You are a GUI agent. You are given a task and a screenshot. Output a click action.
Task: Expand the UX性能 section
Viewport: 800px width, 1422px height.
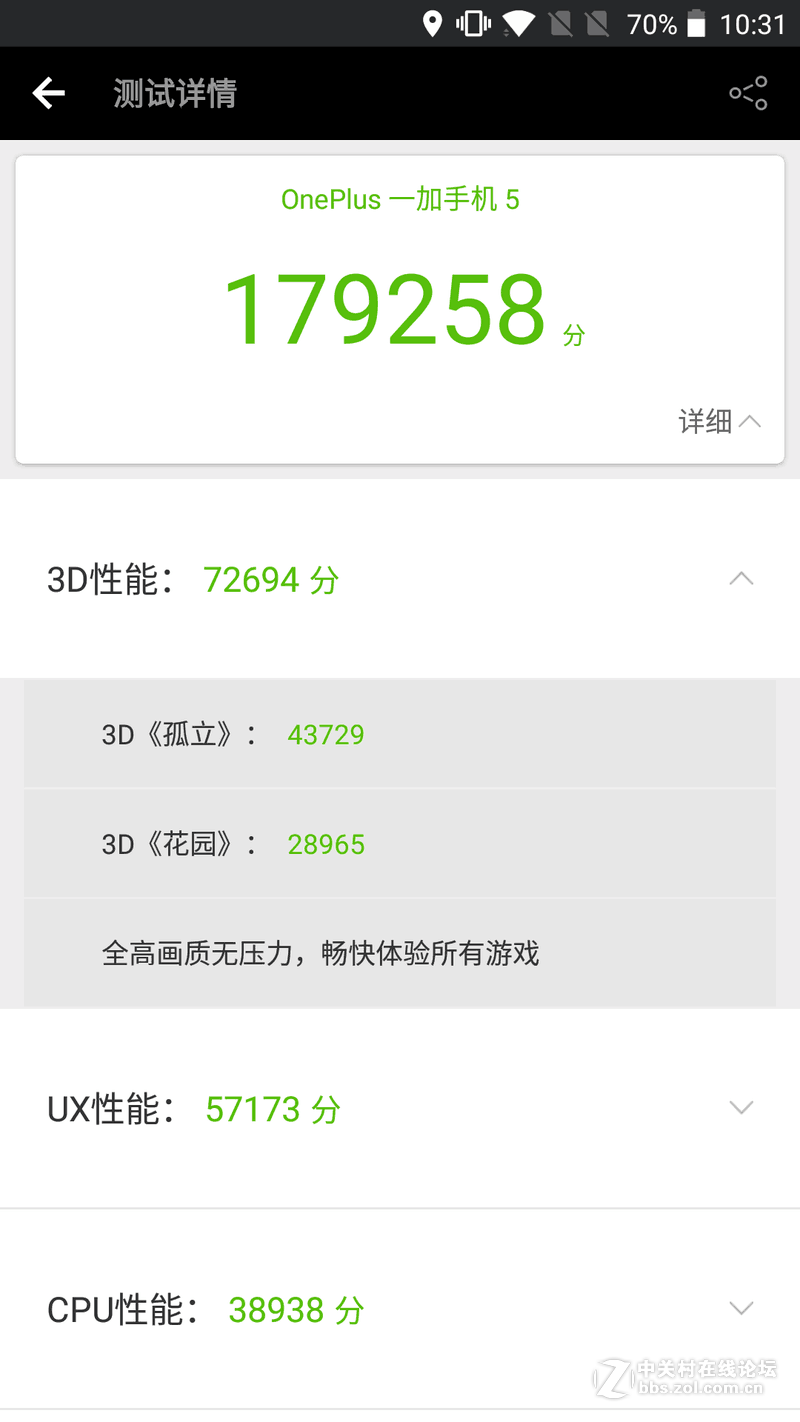click(741, 1107)
